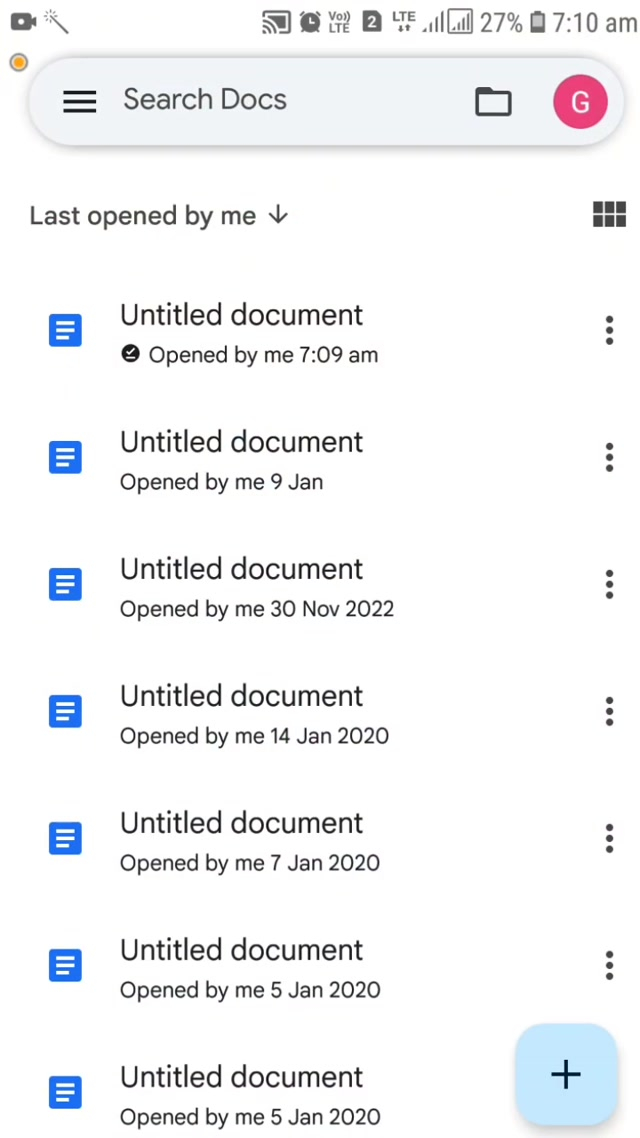
Task: Show more options for the 9 Jan document
Action: tap(609, 458)
